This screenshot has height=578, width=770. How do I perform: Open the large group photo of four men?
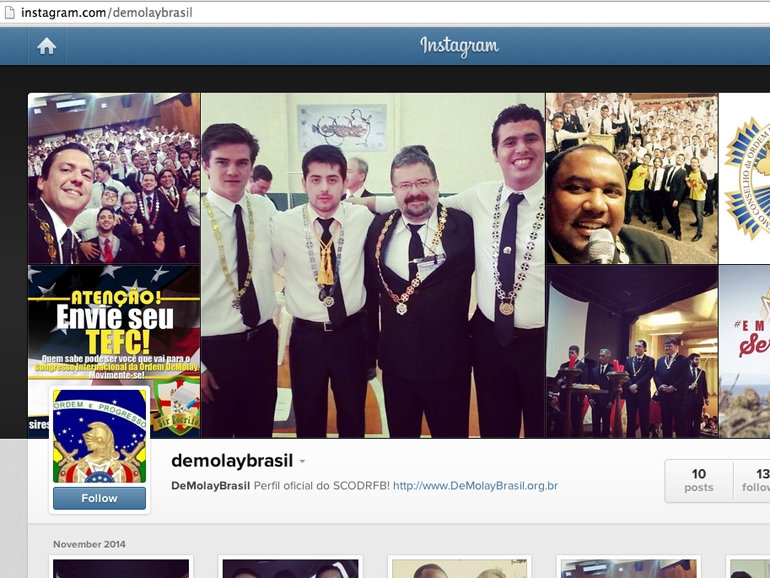[x=373, y=265]
